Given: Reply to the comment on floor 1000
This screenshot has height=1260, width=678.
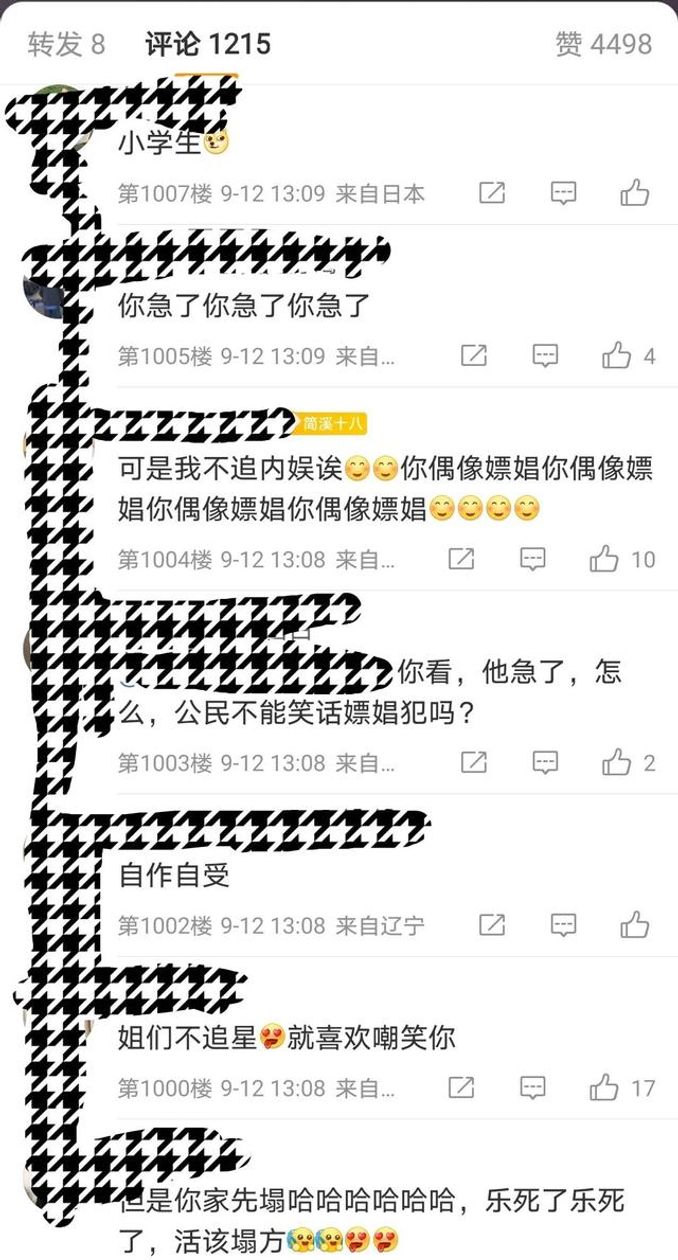Looking at the screenshot, I should click(x=533, y=1087).
